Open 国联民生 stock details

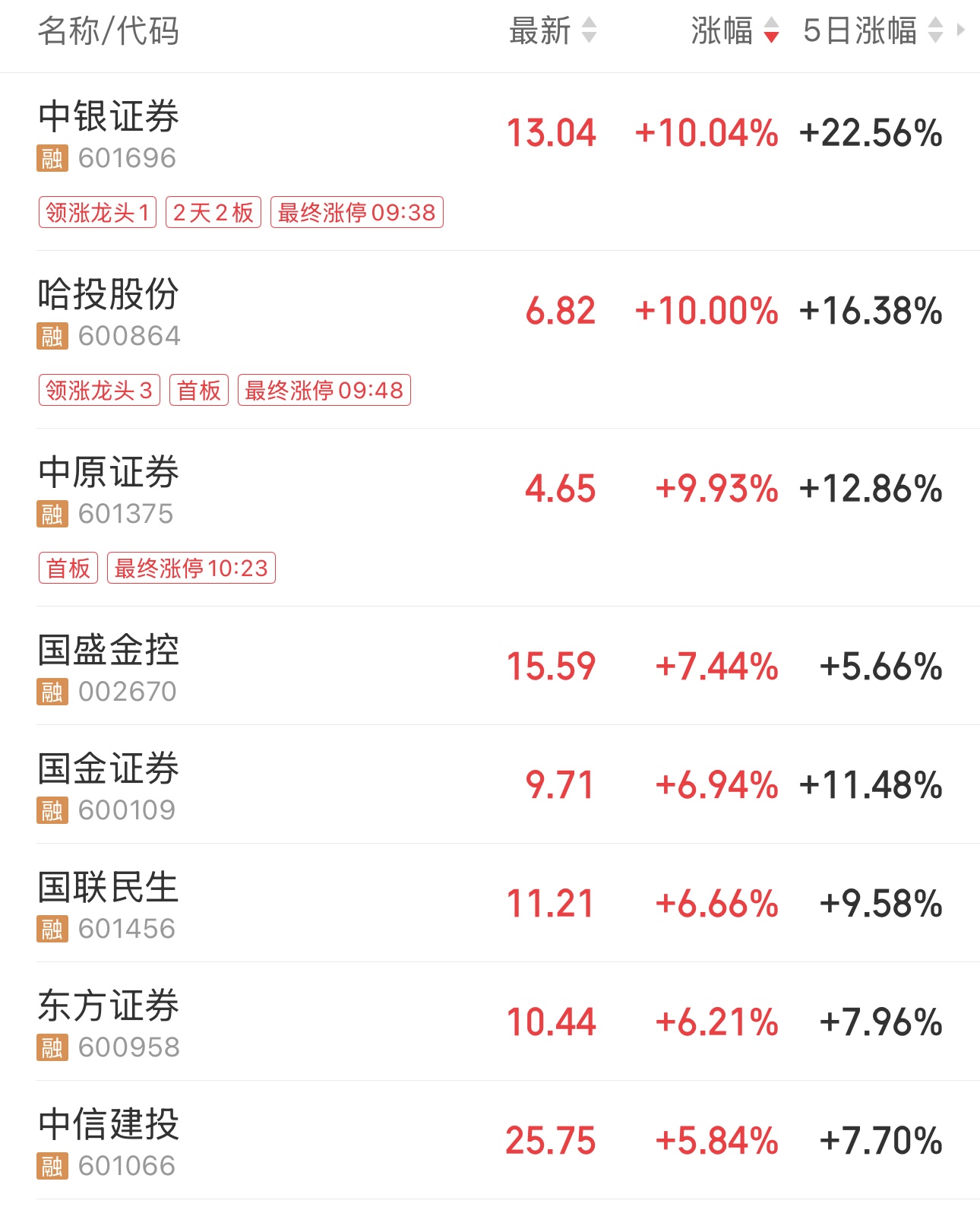109,888
